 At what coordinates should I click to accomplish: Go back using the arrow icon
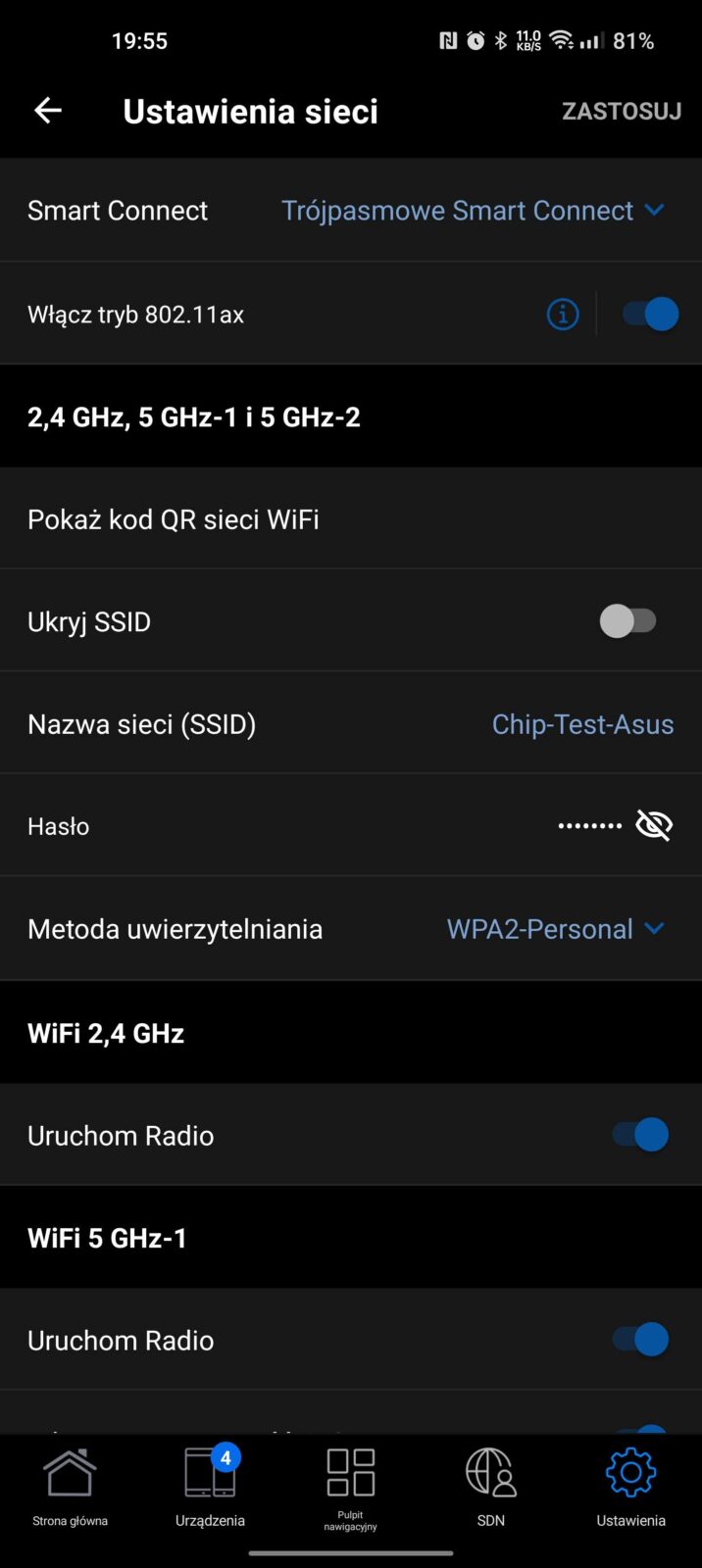point(48,111)
